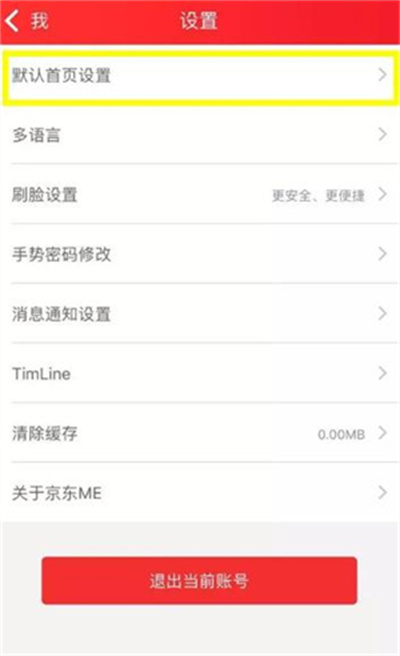Log out with 退出当前账号 button

pos(199,580)
